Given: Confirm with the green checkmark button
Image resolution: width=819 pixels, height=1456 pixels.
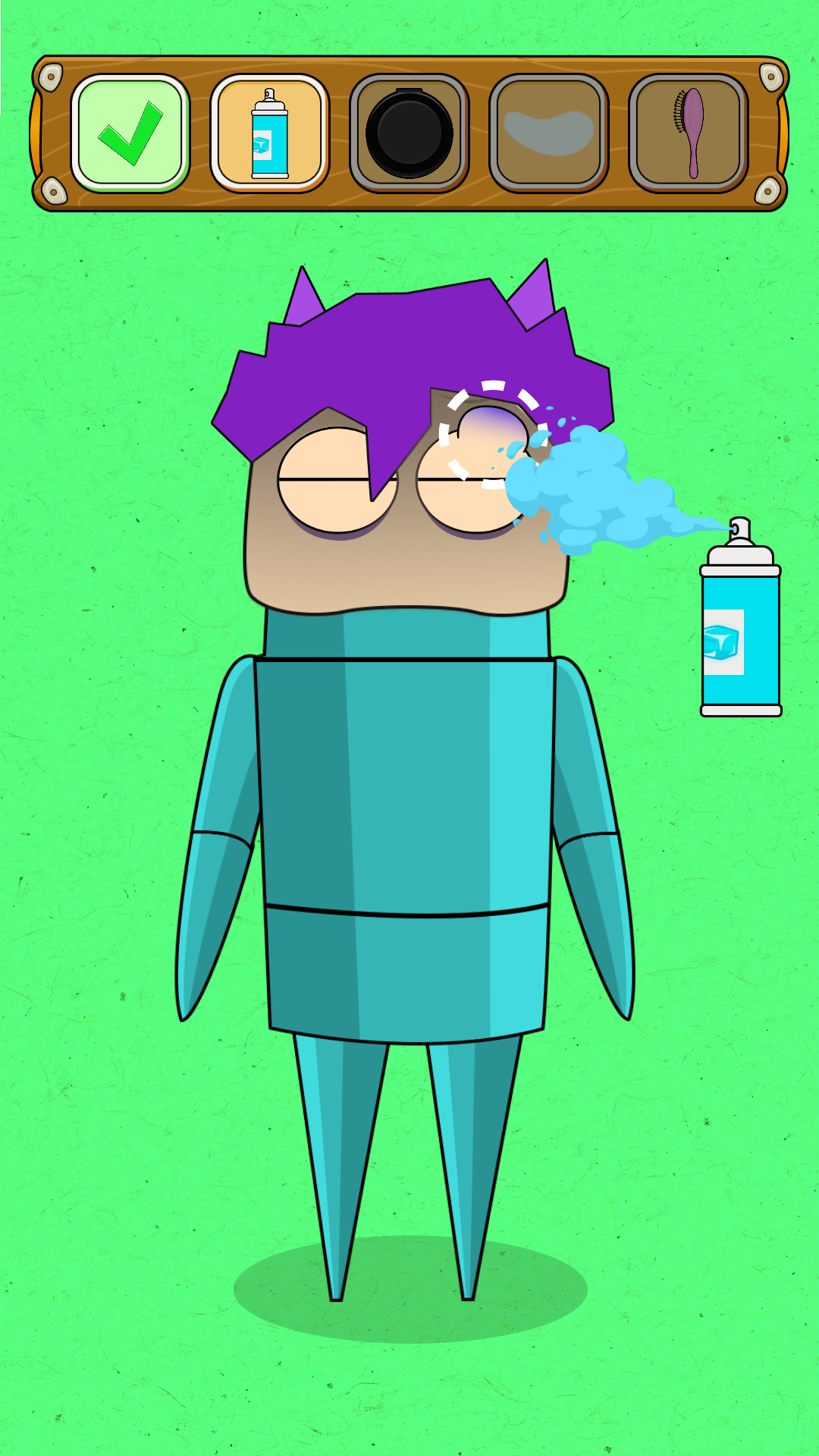Looking at the screenshot, I should click(130, 133).
